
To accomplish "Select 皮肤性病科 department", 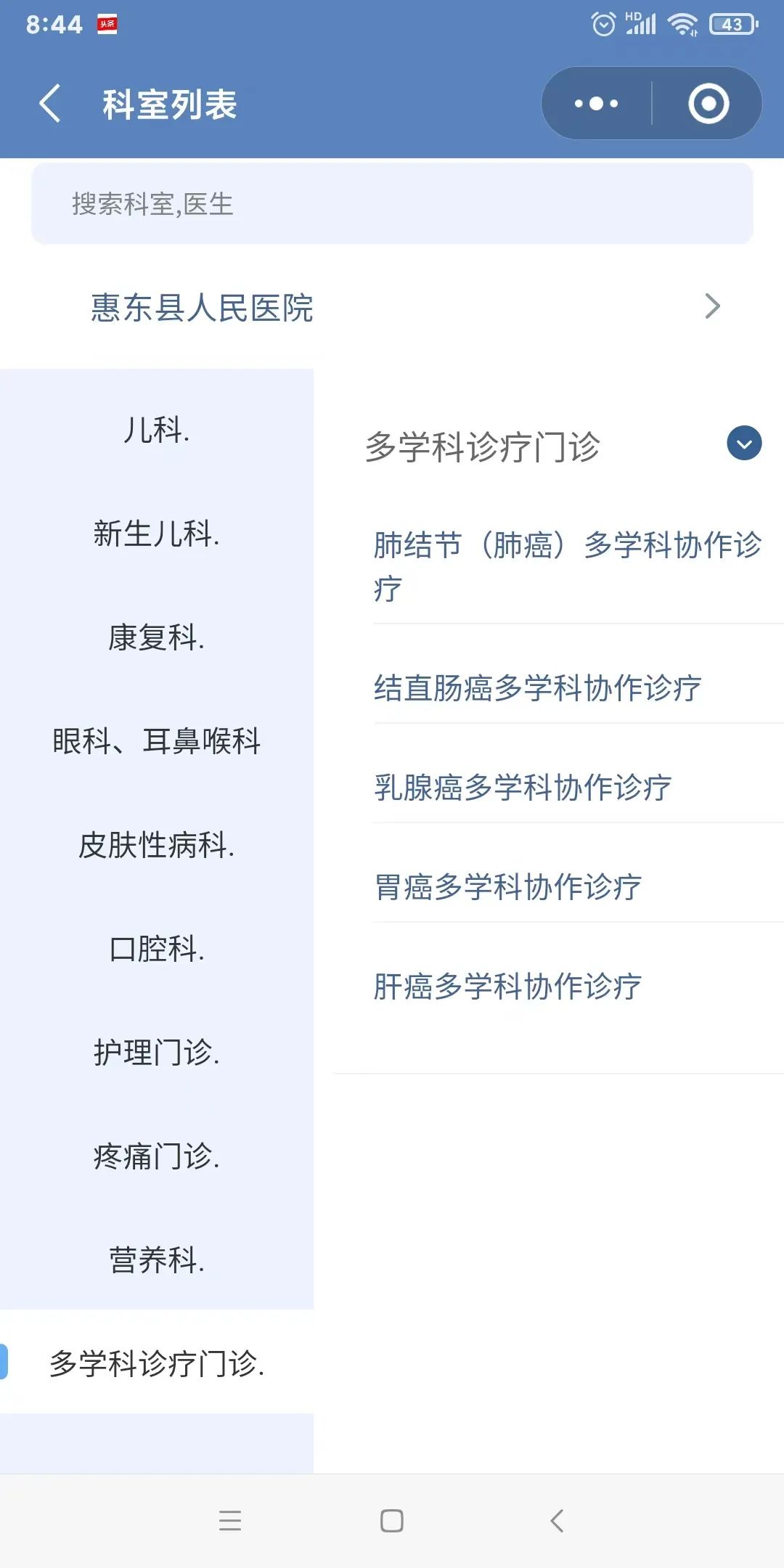I will click(x=157, y=845).
